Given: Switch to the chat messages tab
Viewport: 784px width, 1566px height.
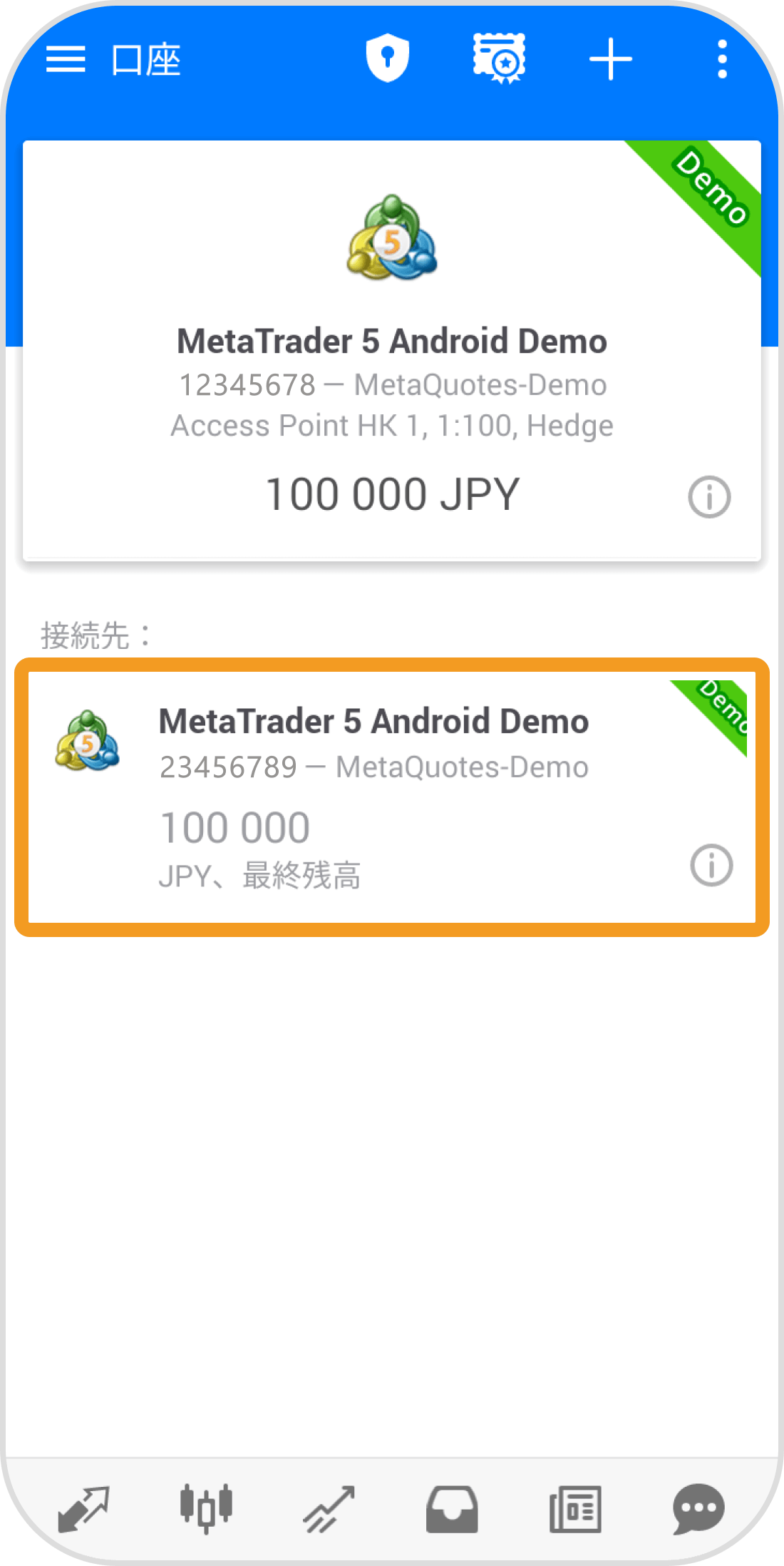Looking at the screenshot, I should click(698, 1508).
